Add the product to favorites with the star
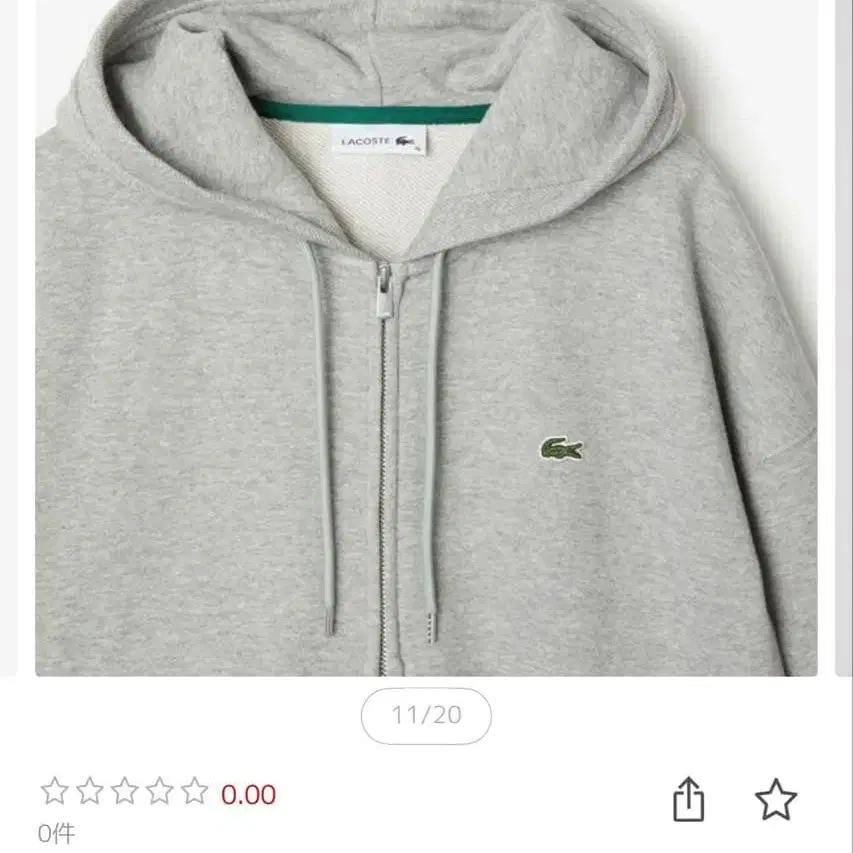The width and height of the screenshot is (853, 853). pos(775,800)
